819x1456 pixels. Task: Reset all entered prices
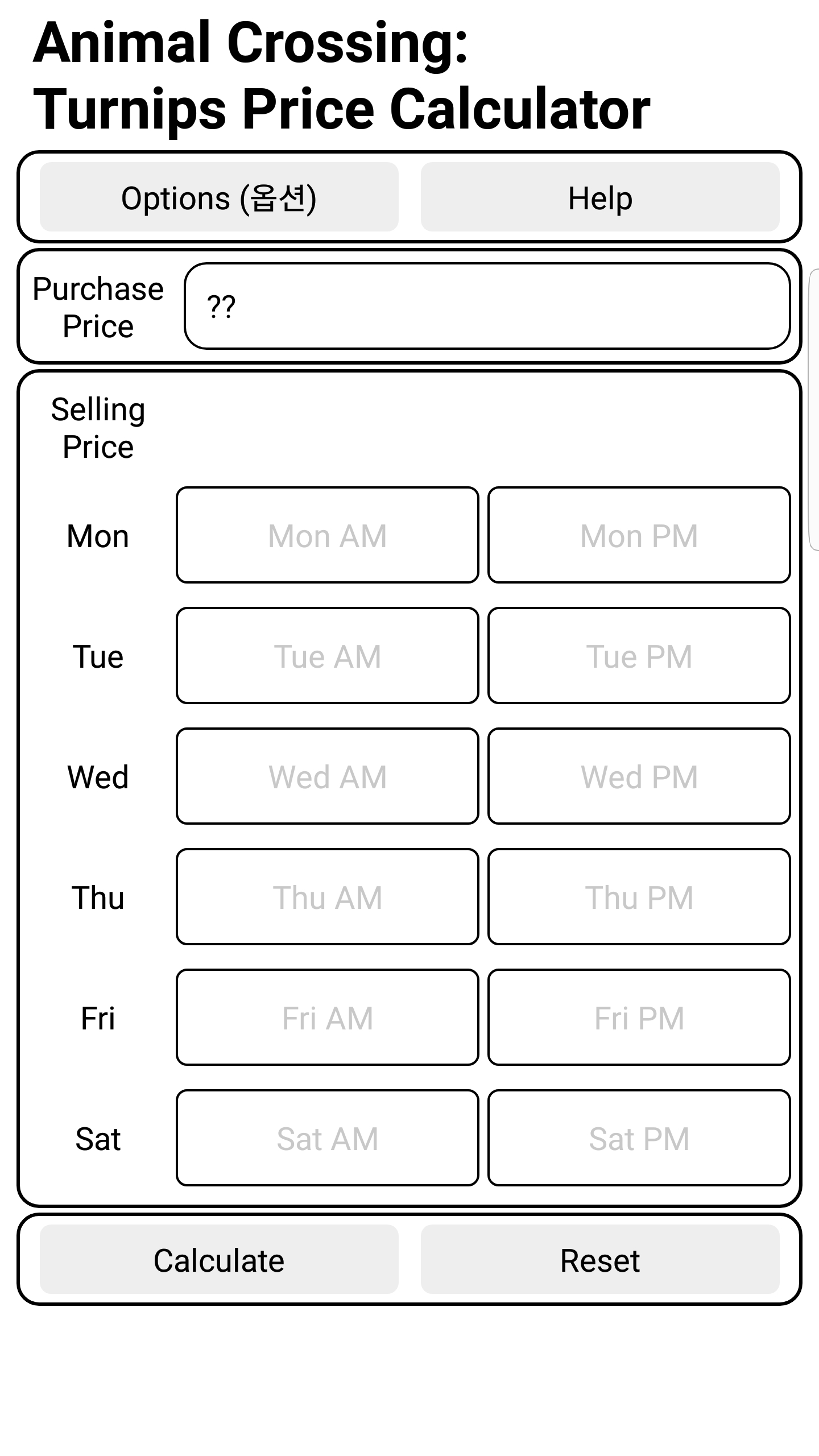tap(600, 1260)
